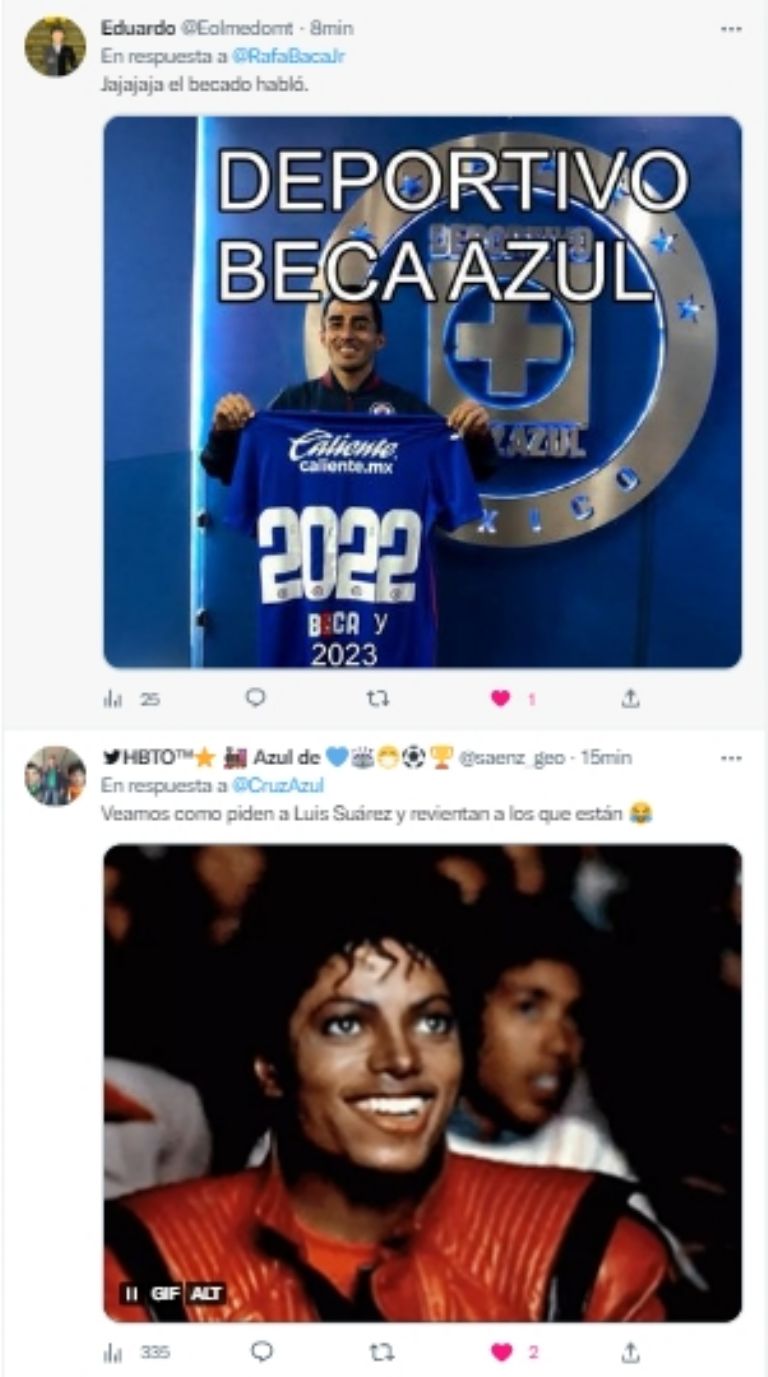Show ALT description of the GIF
768x1377 pixels.
(206, 1293)
